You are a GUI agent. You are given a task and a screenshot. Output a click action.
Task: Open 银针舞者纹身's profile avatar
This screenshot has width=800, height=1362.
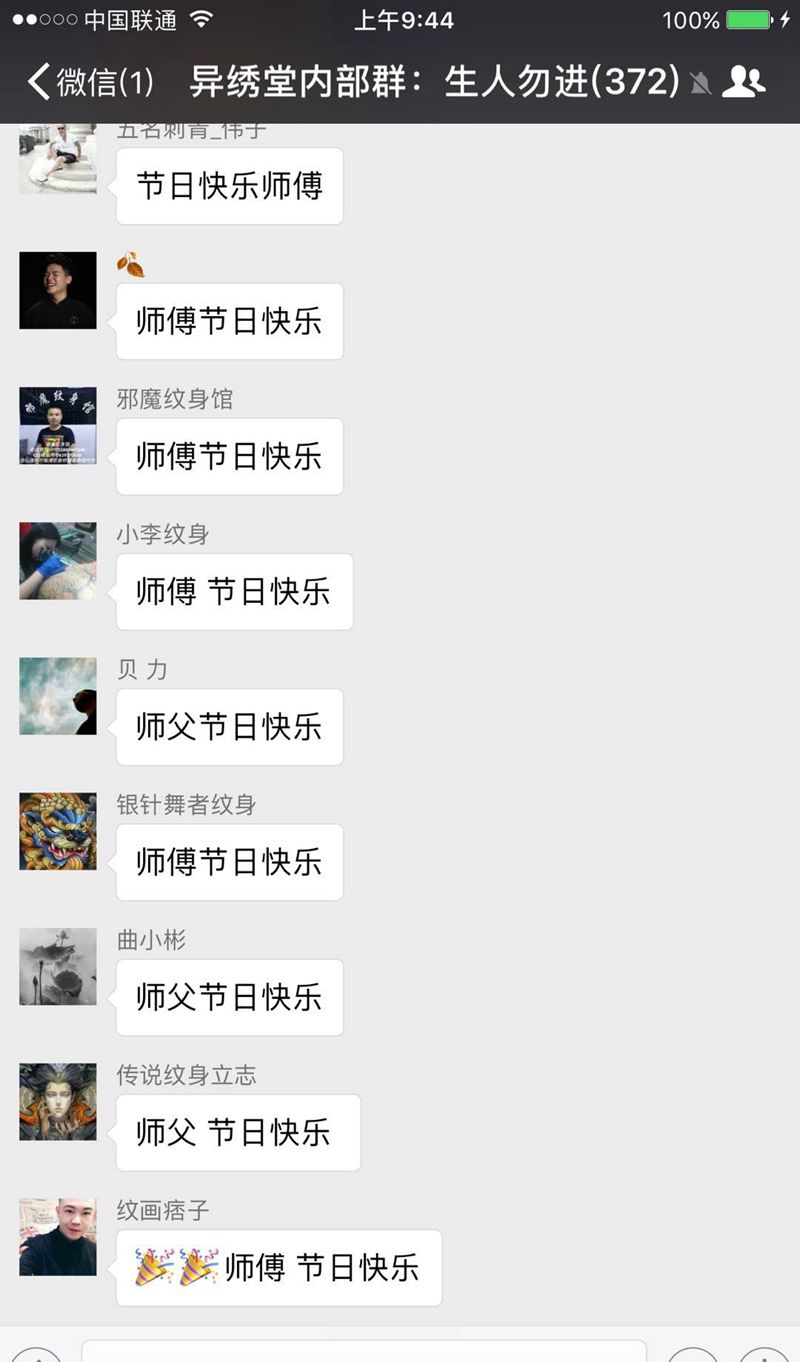coord(58,831)
